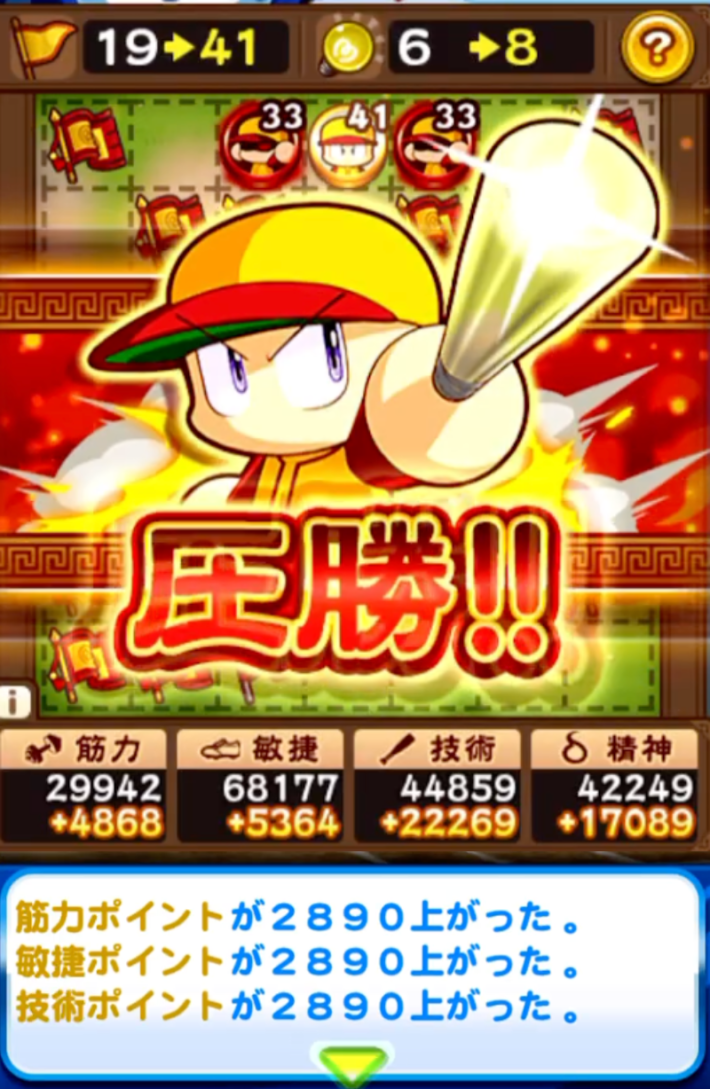710x1089 pixels.
Task: Open the info icon on the map
Action: pos(15,701)
